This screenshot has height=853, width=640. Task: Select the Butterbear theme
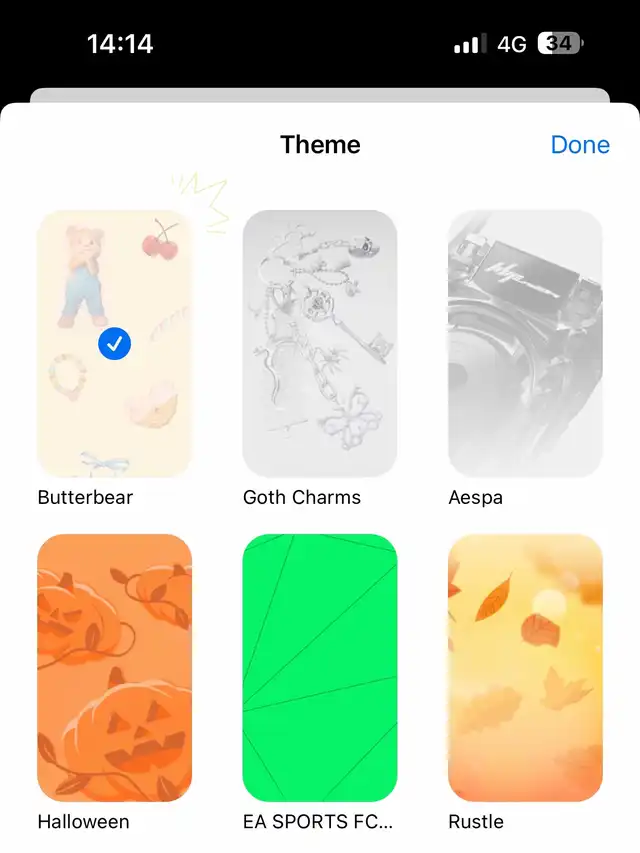114,343
